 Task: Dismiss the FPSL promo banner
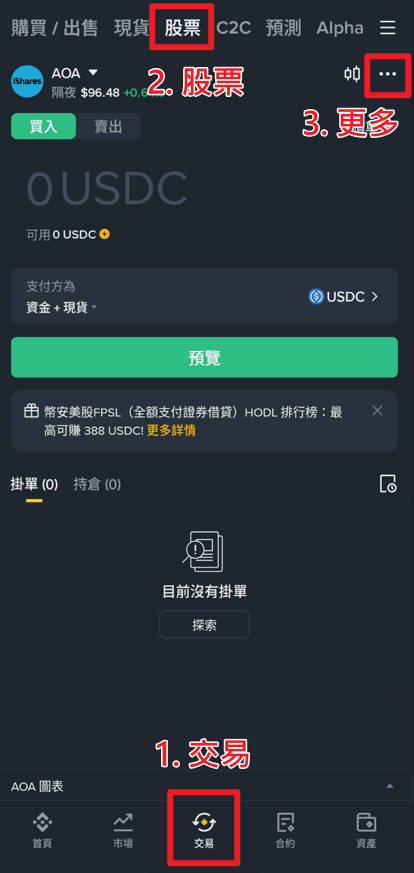click(377, 411)
